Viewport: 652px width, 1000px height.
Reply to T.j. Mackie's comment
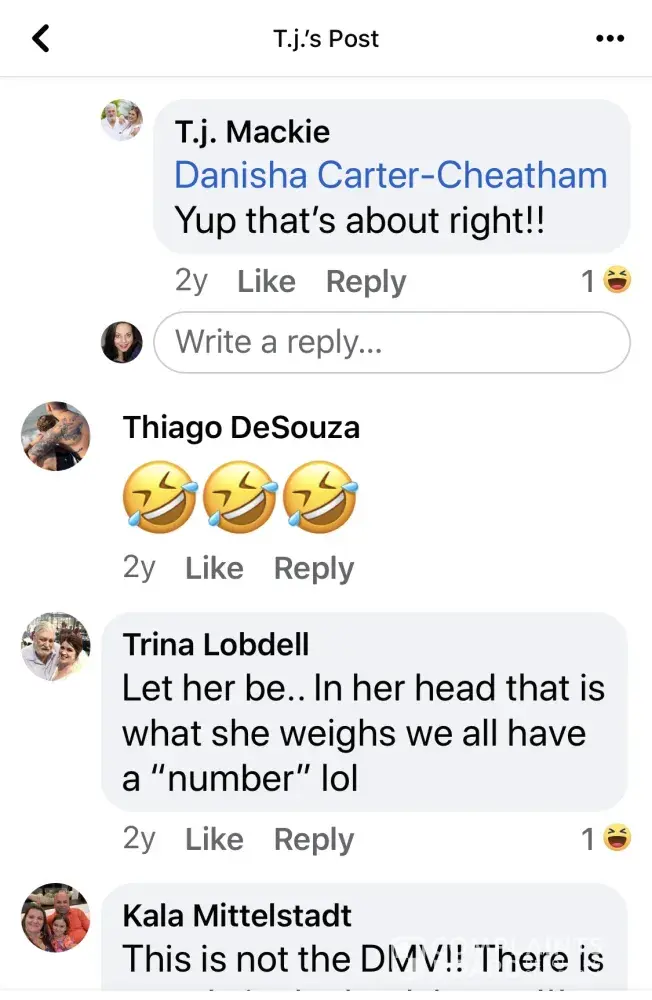coord(366,282)
